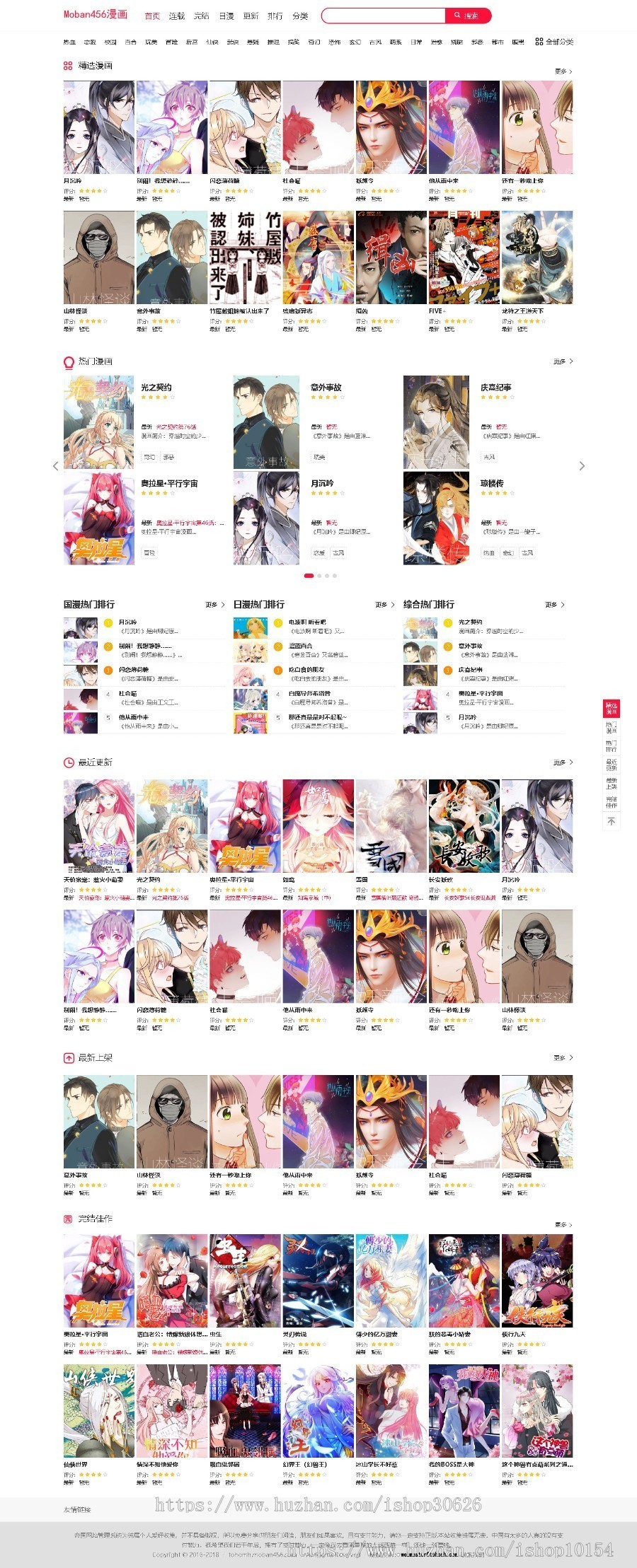Click the right carousel arrow in 热门漫画

(583, 465)
